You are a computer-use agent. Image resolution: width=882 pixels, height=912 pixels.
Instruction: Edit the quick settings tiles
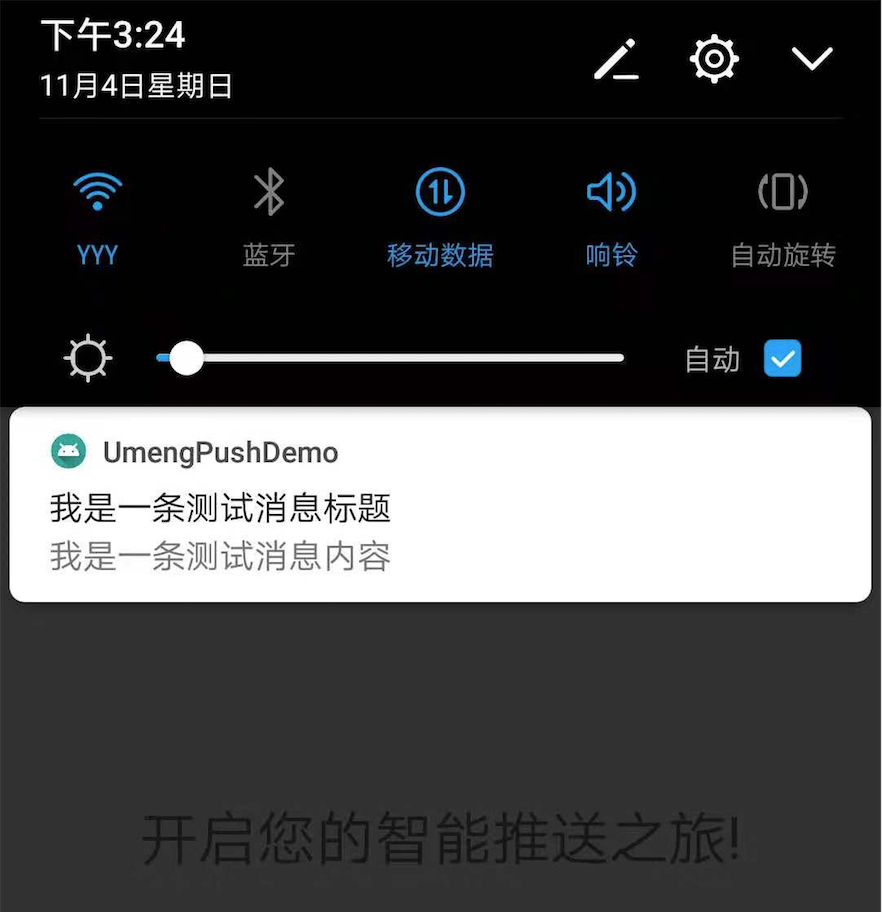(x=617, y=60)
